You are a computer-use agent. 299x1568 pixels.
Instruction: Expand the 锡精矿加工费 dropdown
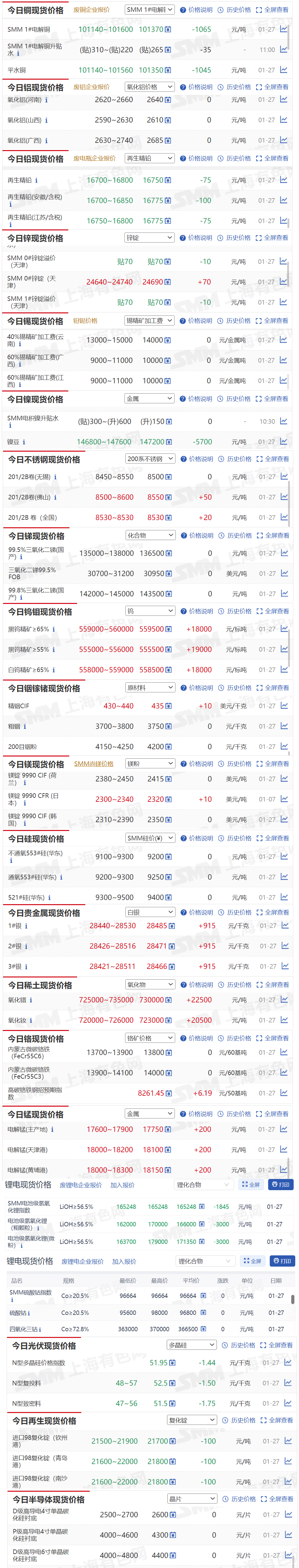(149, 321)
